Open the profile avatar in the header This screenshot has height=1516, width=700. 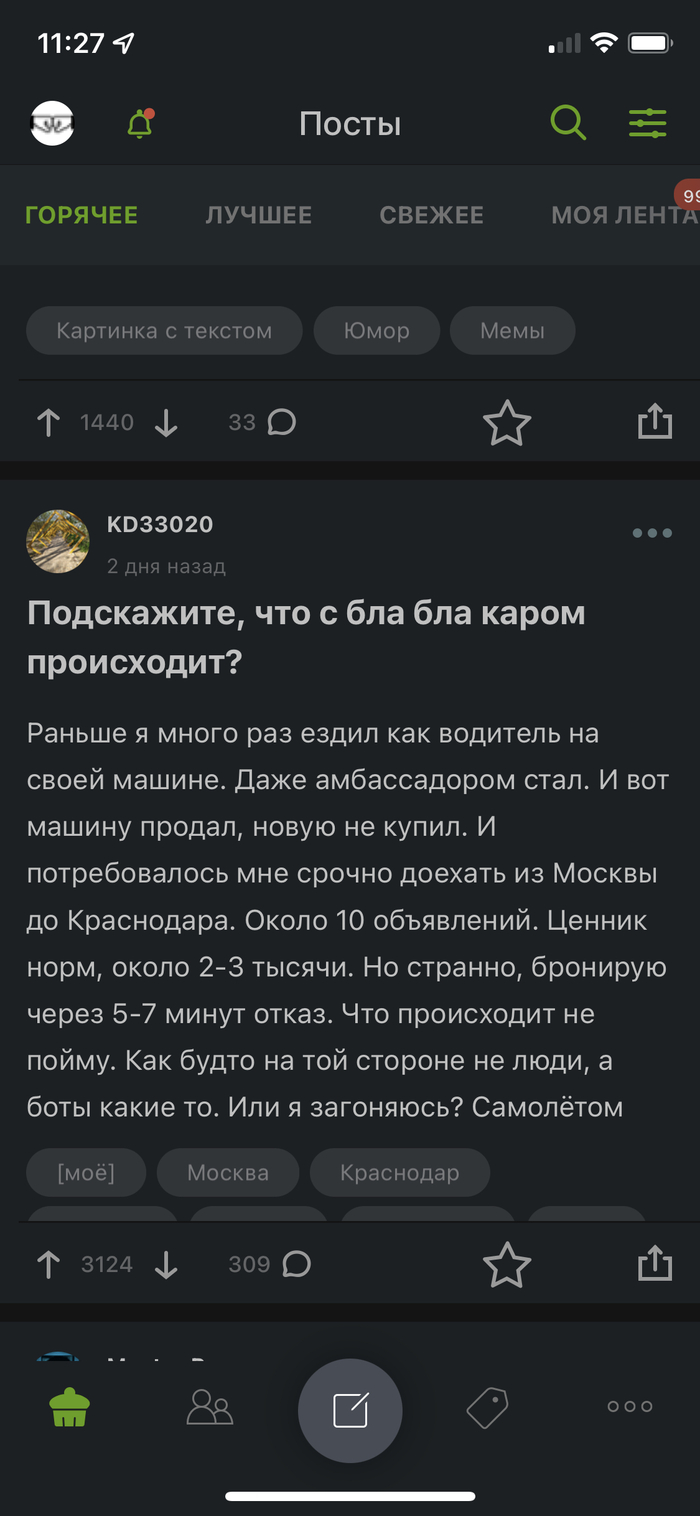(52, 124)
